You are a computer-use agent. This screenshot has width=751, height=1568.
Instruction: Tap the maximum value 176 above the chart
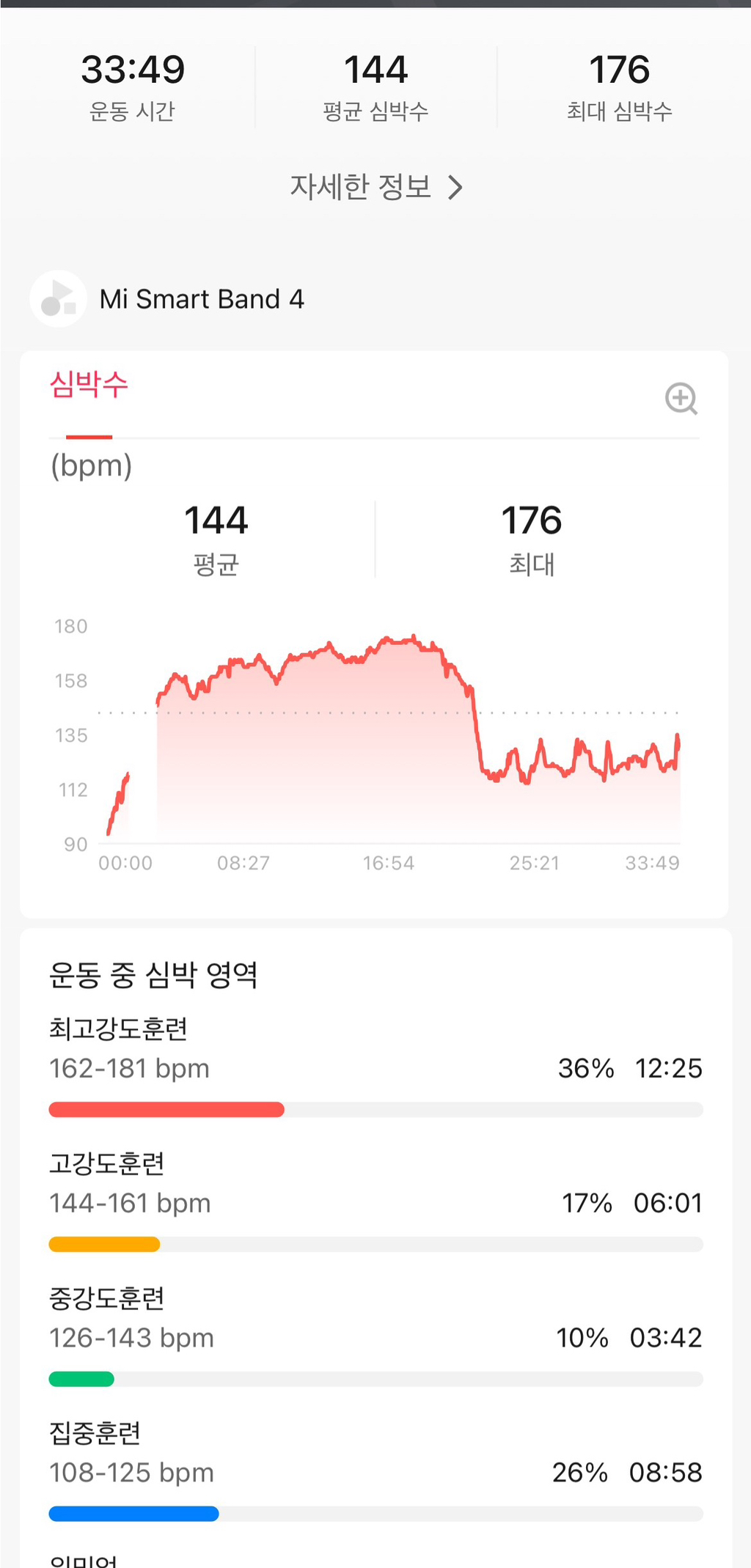tap(532, 520)
